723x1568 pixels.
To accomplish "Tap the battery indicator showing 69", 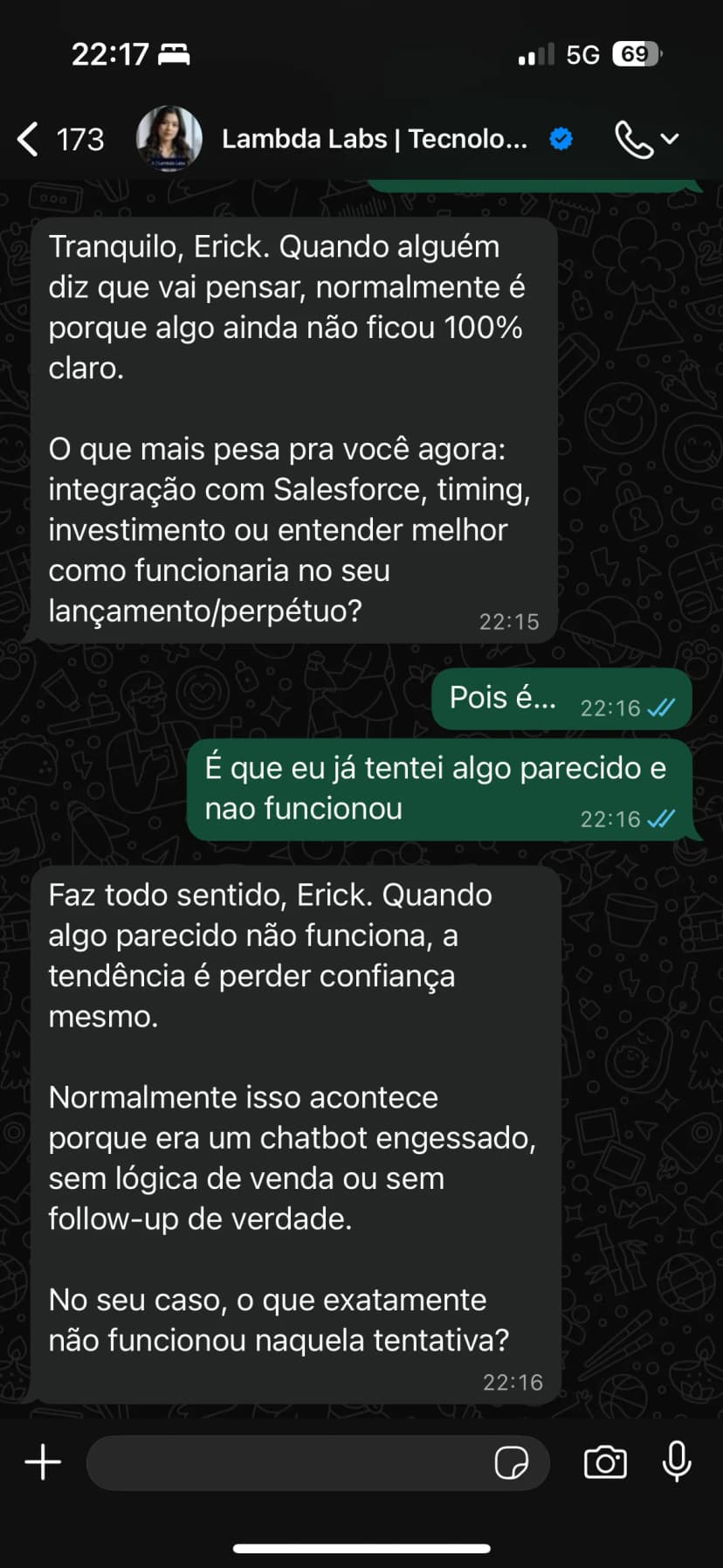I will [x=635, y=54].
